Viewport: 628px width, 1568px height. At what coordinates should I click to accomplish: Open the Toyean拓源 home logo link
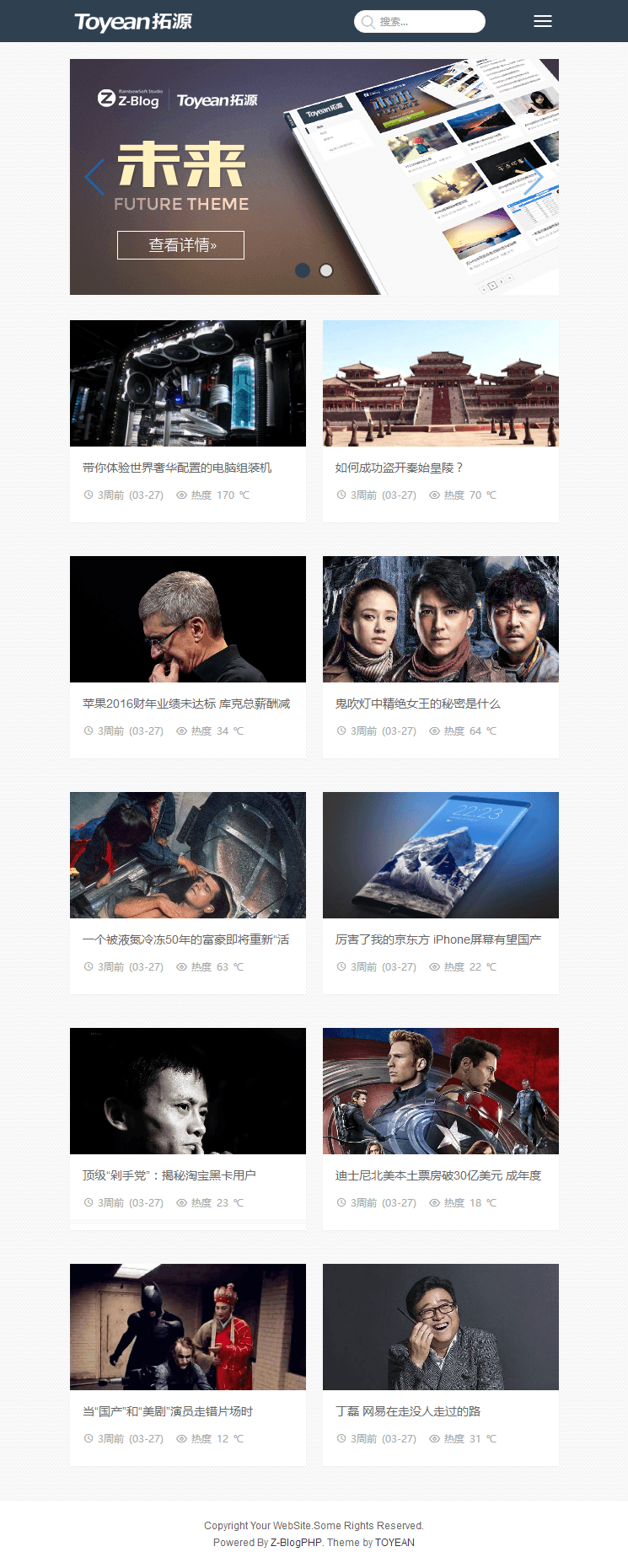pyautogui.click(x=133, y=22)
